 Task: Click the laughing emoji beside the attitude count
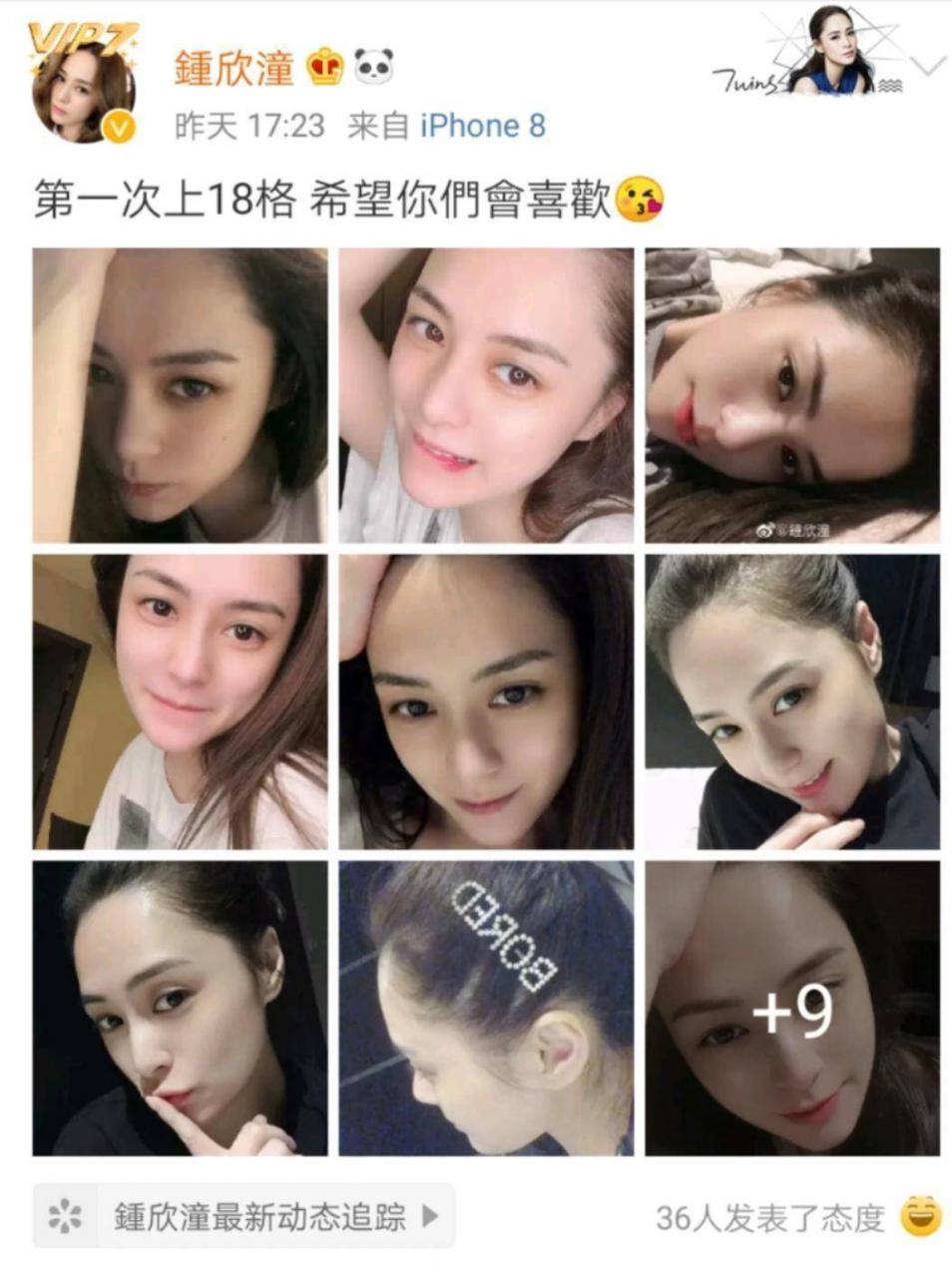[923, 1215]
